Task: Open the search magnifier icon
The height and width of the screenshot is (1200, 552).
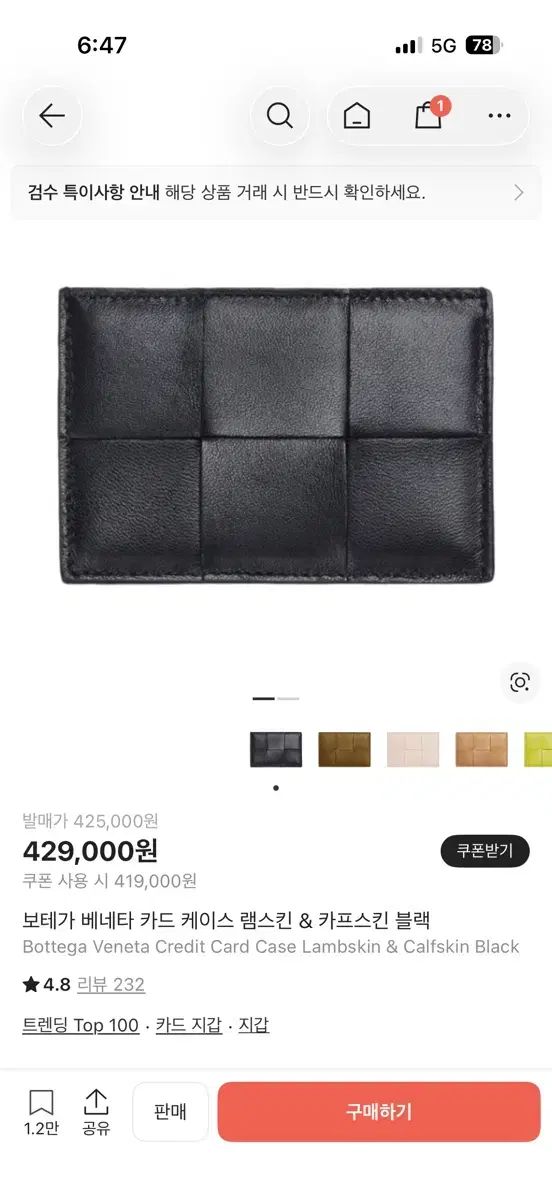Action: click(x=280, y=116)
